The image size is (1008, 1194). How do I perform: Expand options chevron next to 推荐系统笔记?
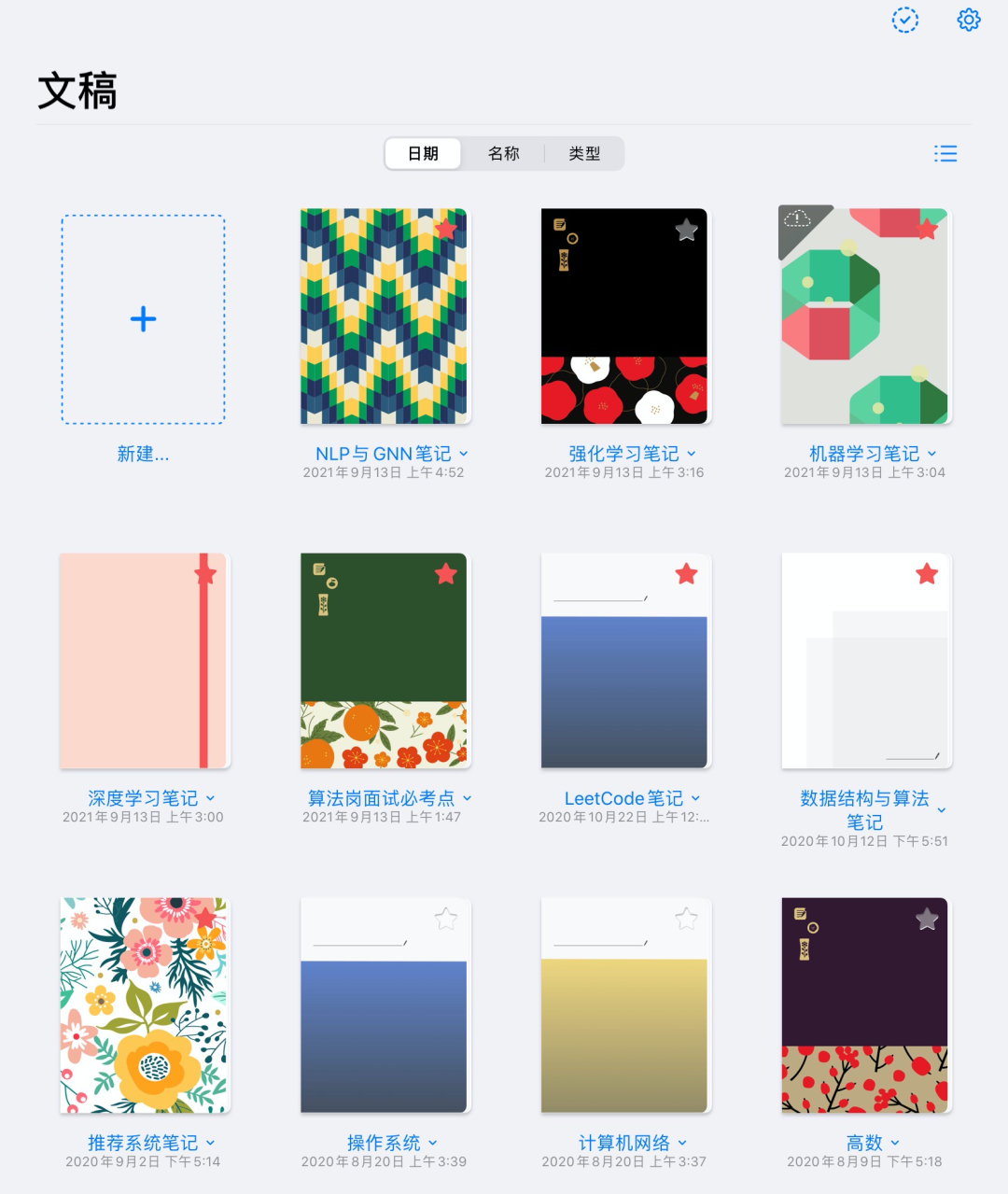click(x=210, y=1144)
